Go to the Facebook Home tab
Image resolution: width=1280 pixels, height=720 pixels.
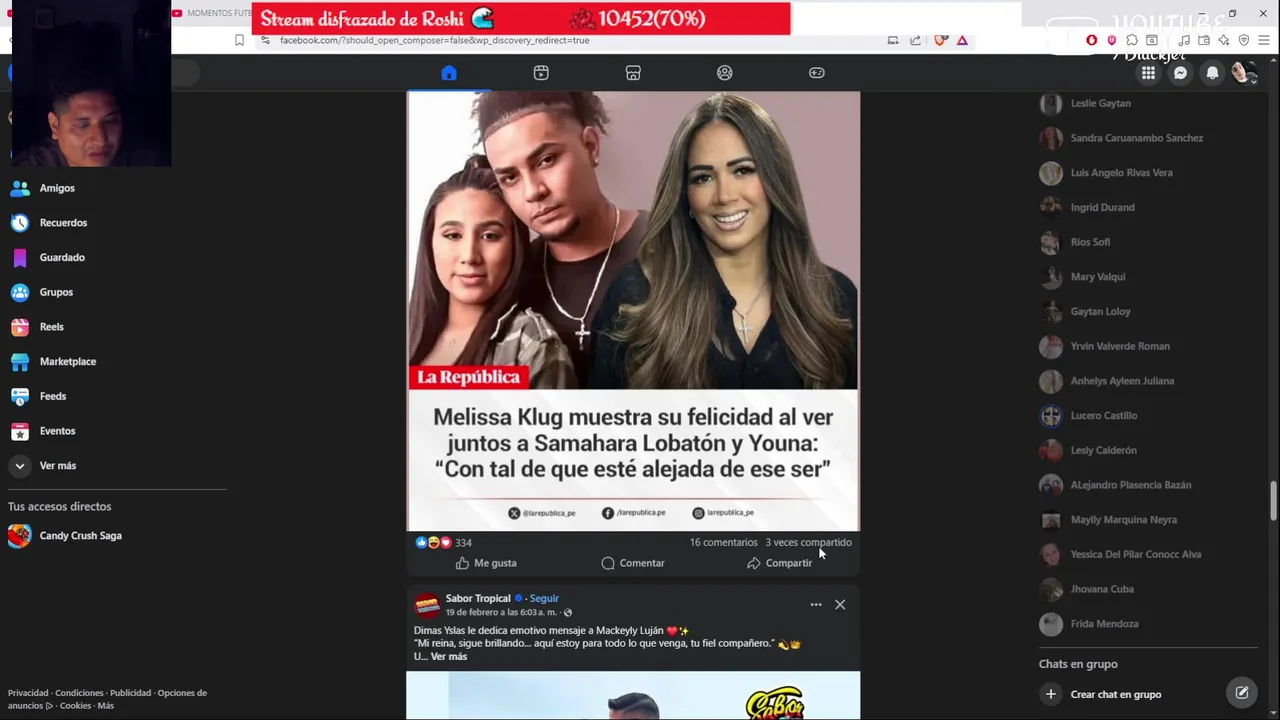coord(449,73)
